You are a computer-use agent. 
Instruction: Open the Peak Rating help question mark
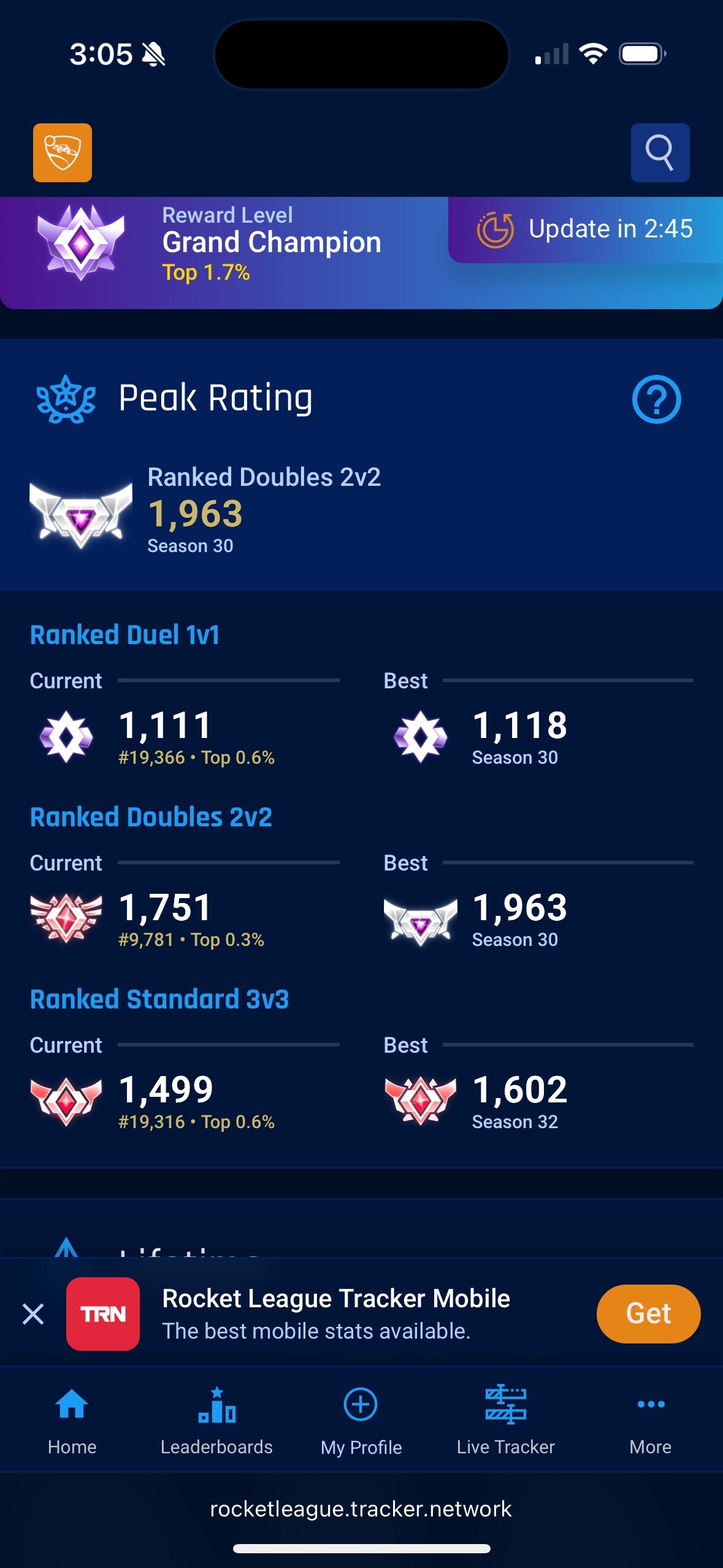[656, 399]
